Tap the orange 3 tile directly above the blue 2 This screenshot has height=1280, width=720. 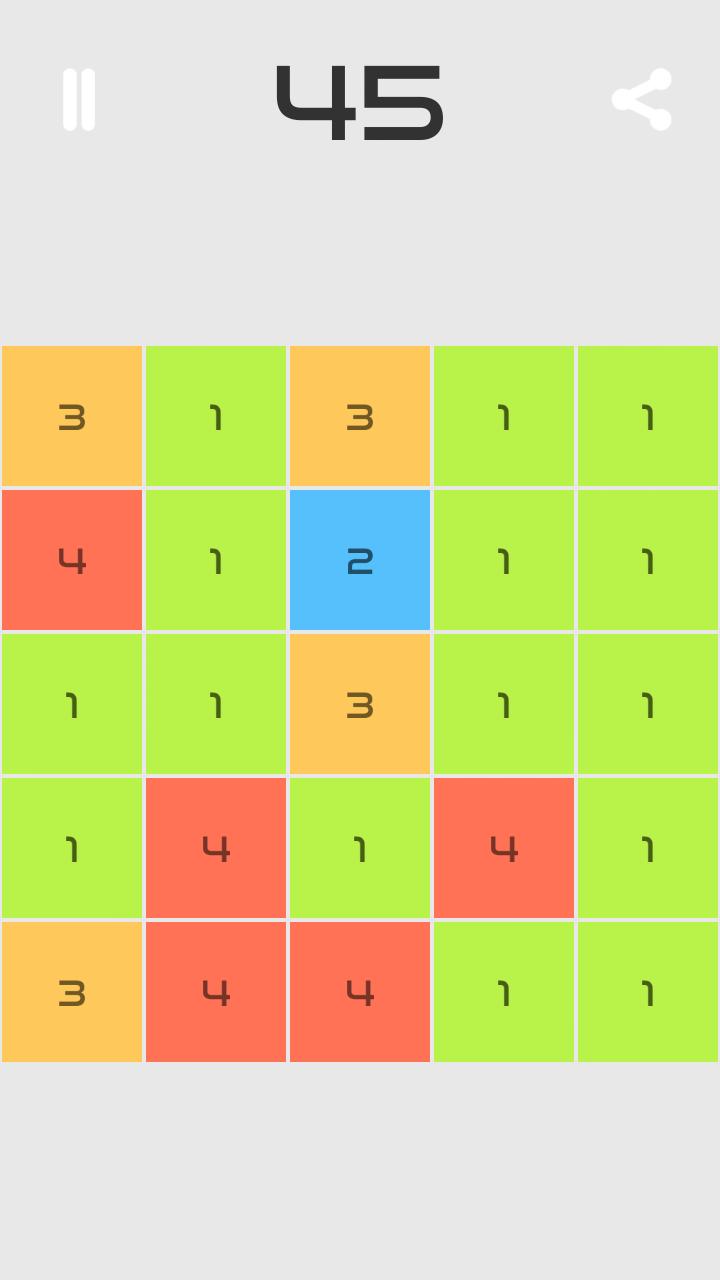(360, 416)
